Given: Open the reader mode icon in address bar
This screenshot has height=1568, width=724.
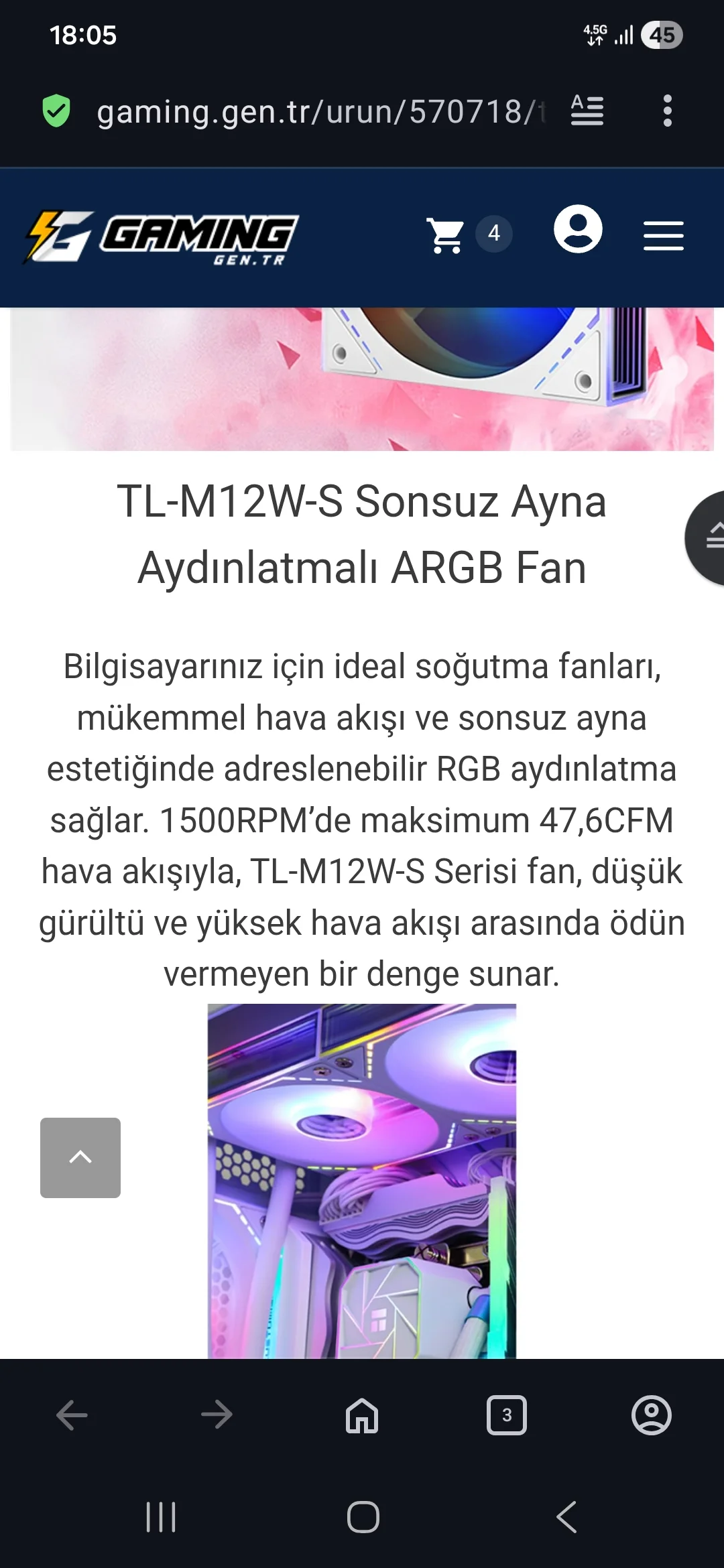Looking at the screenshot, I should coord(587,111).
